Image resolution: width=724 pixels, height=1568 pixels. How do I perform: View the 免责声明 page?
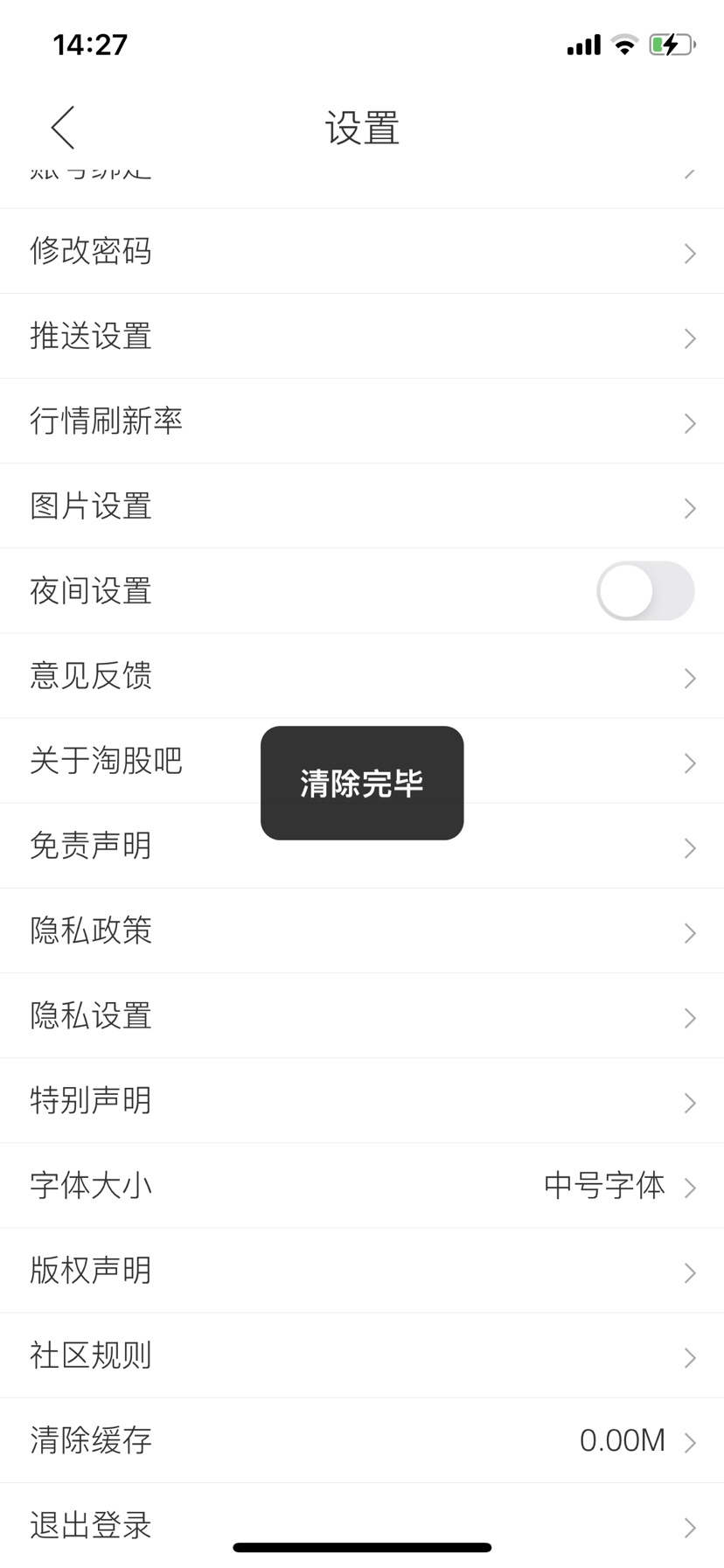pos(362,846)
